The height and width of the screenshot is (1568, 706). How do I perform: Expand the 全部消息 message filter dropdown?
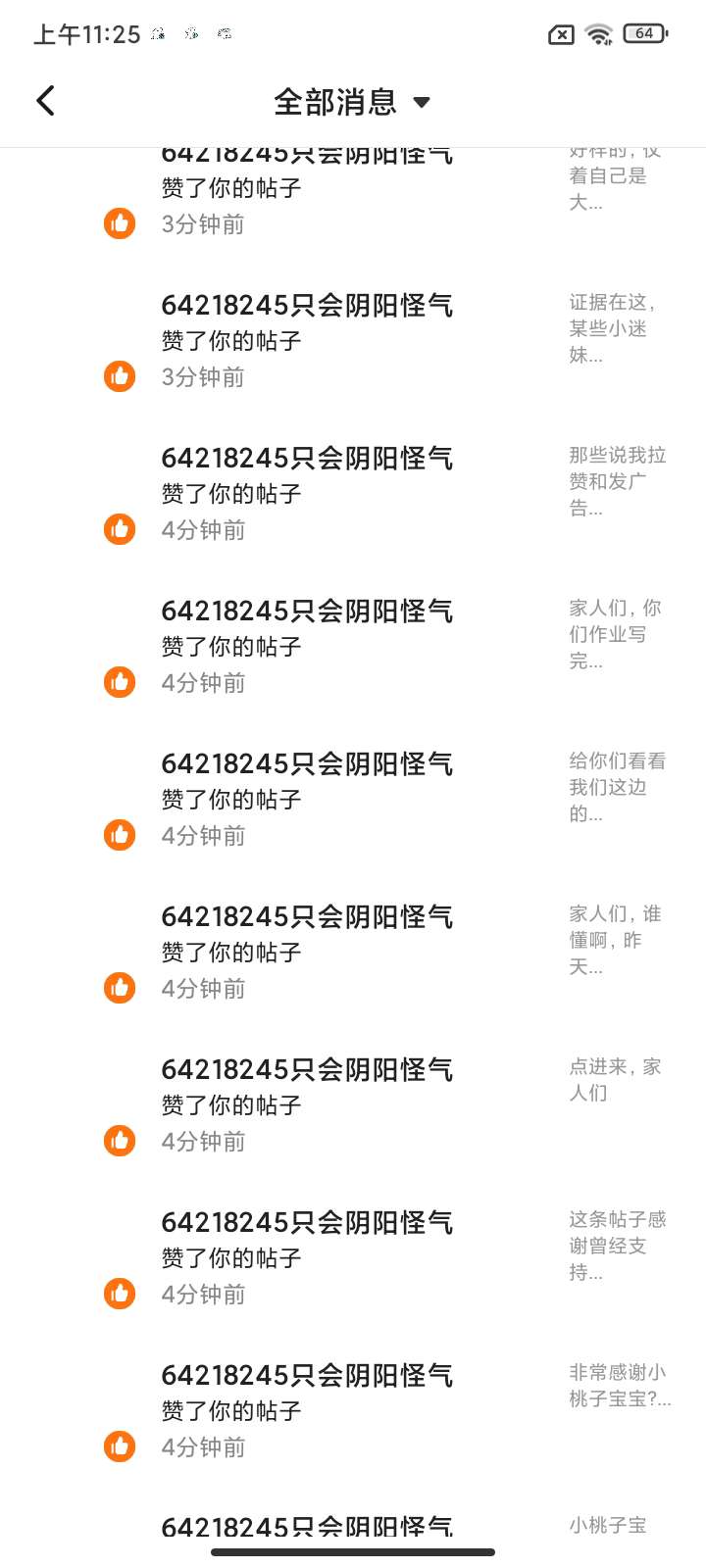352,102
